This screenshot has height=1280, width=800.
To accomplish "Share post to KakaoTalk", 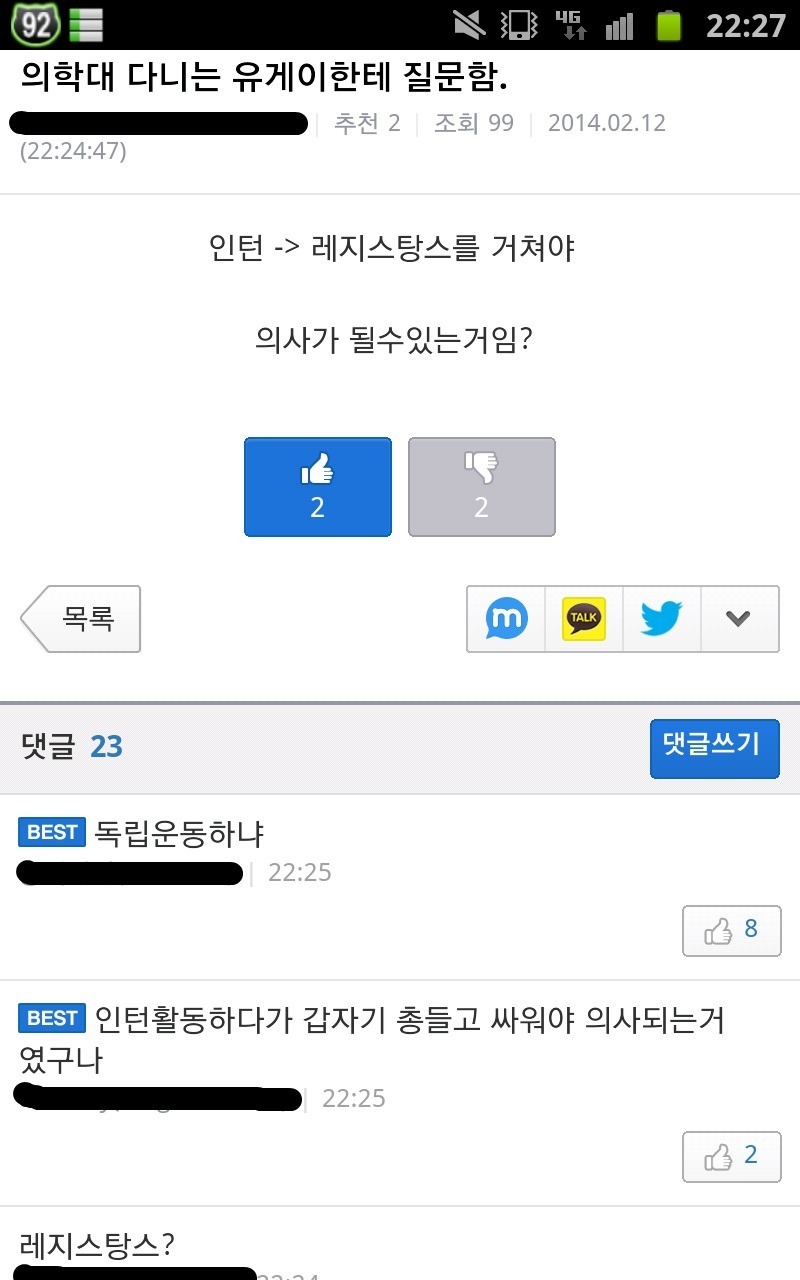I will pyautogui.click(x=584, y=619).
